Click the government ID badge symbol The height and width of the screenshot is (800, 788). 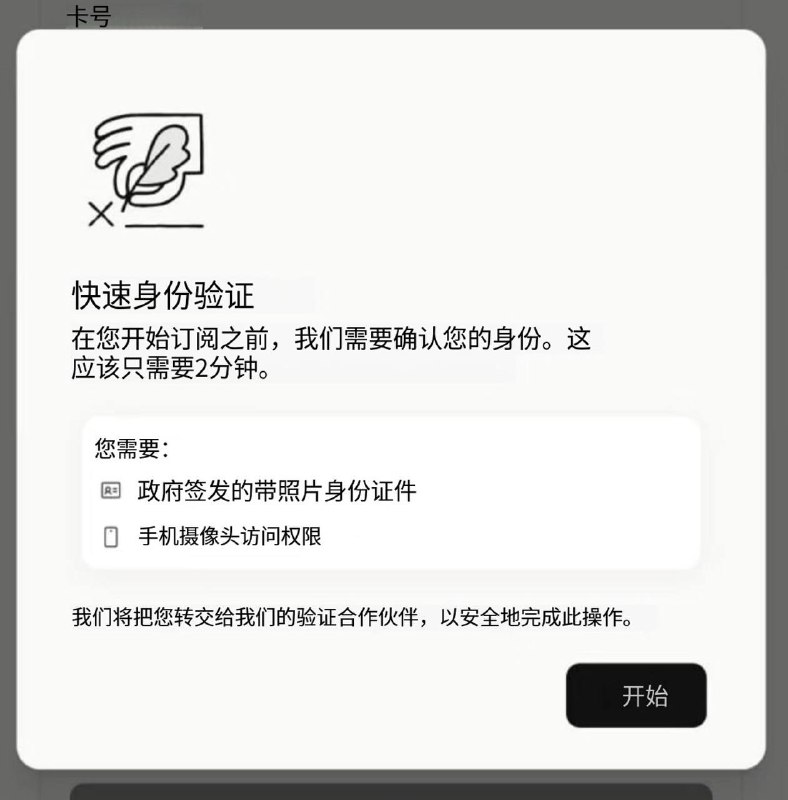click(x=111, y=491)
